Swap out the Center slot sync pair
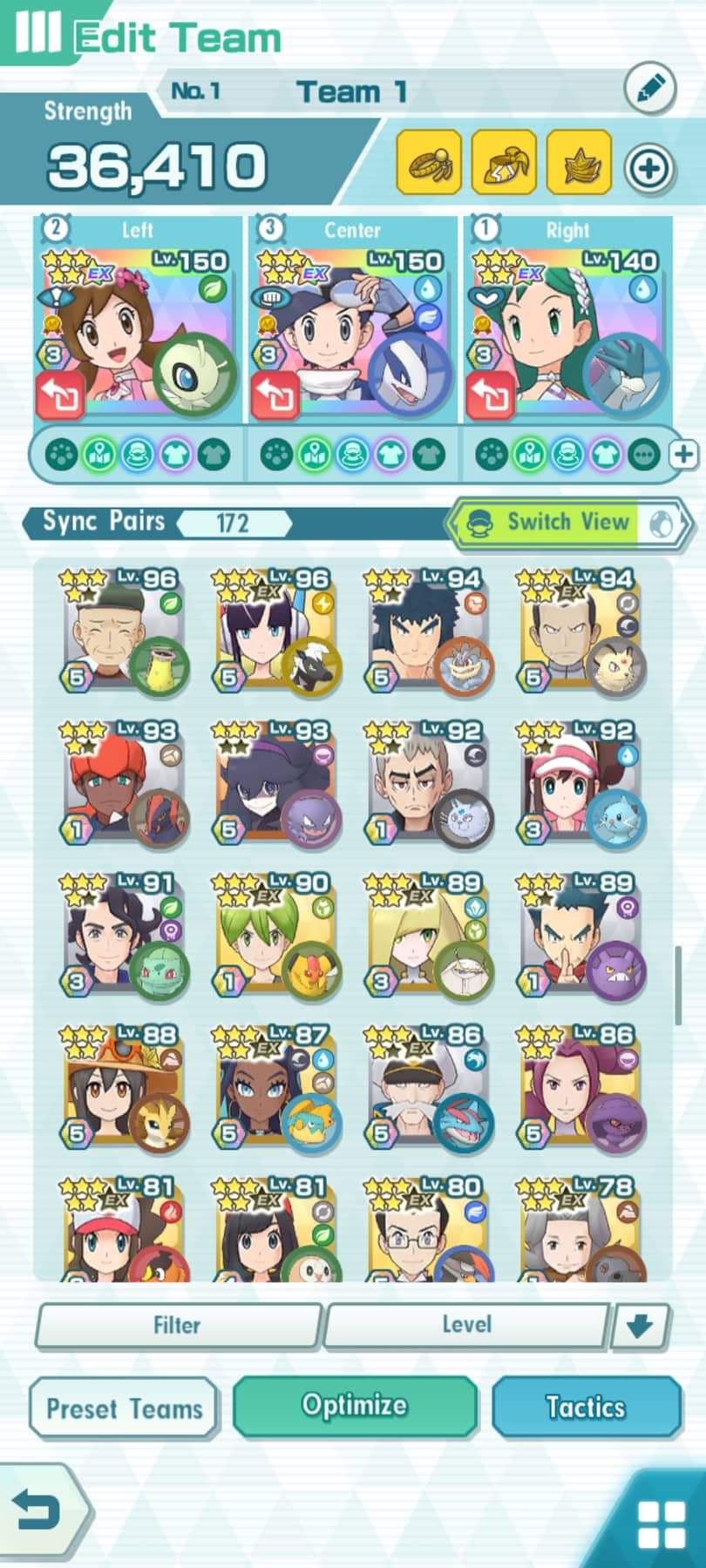The image size is (706, 1568). pos(275,396)
